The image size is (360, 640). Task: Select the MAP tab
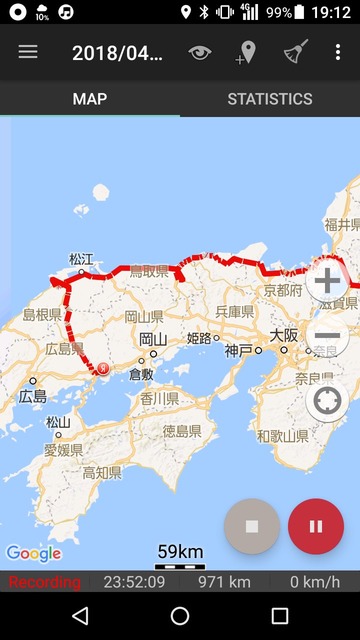tap(90, 99)
